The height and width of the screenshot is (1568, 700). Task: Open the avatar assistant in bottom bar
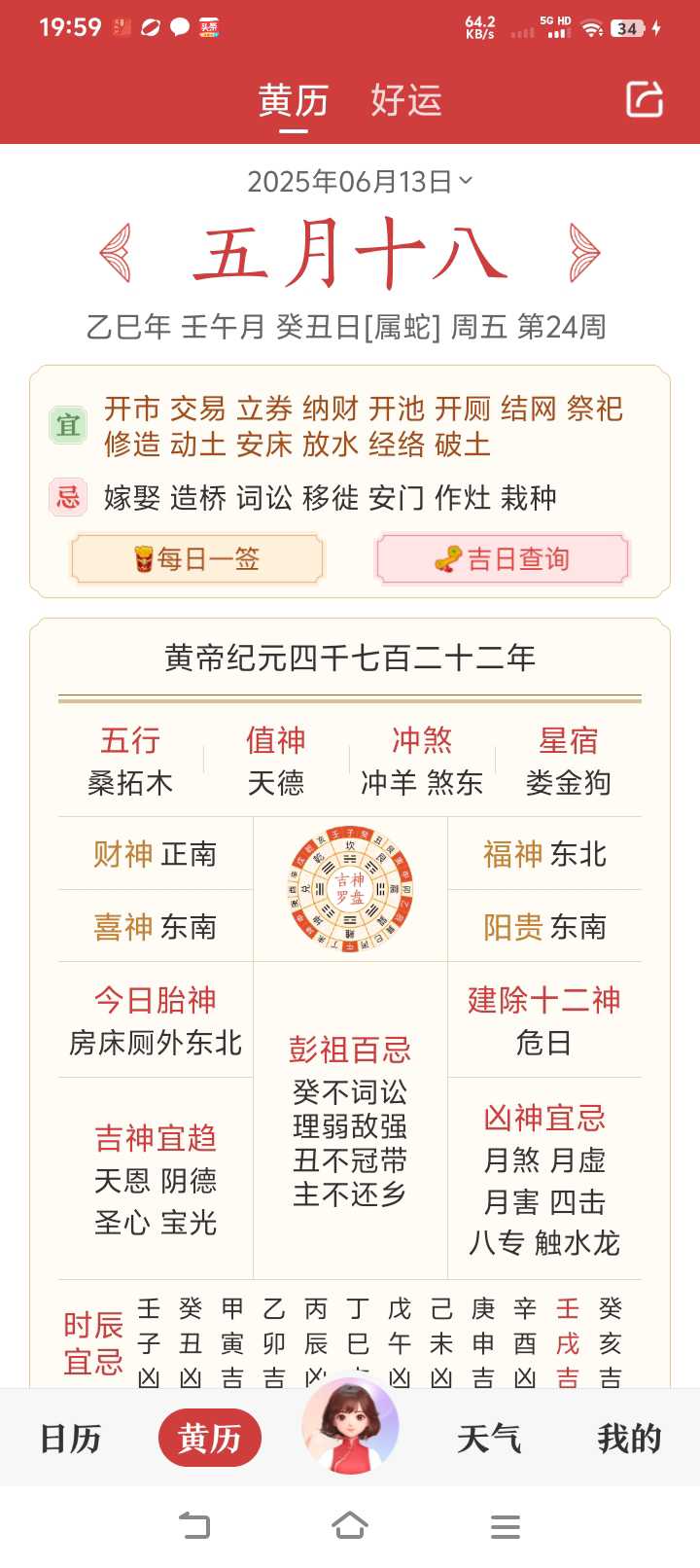pyautogui.click(x=350, y=1427)
